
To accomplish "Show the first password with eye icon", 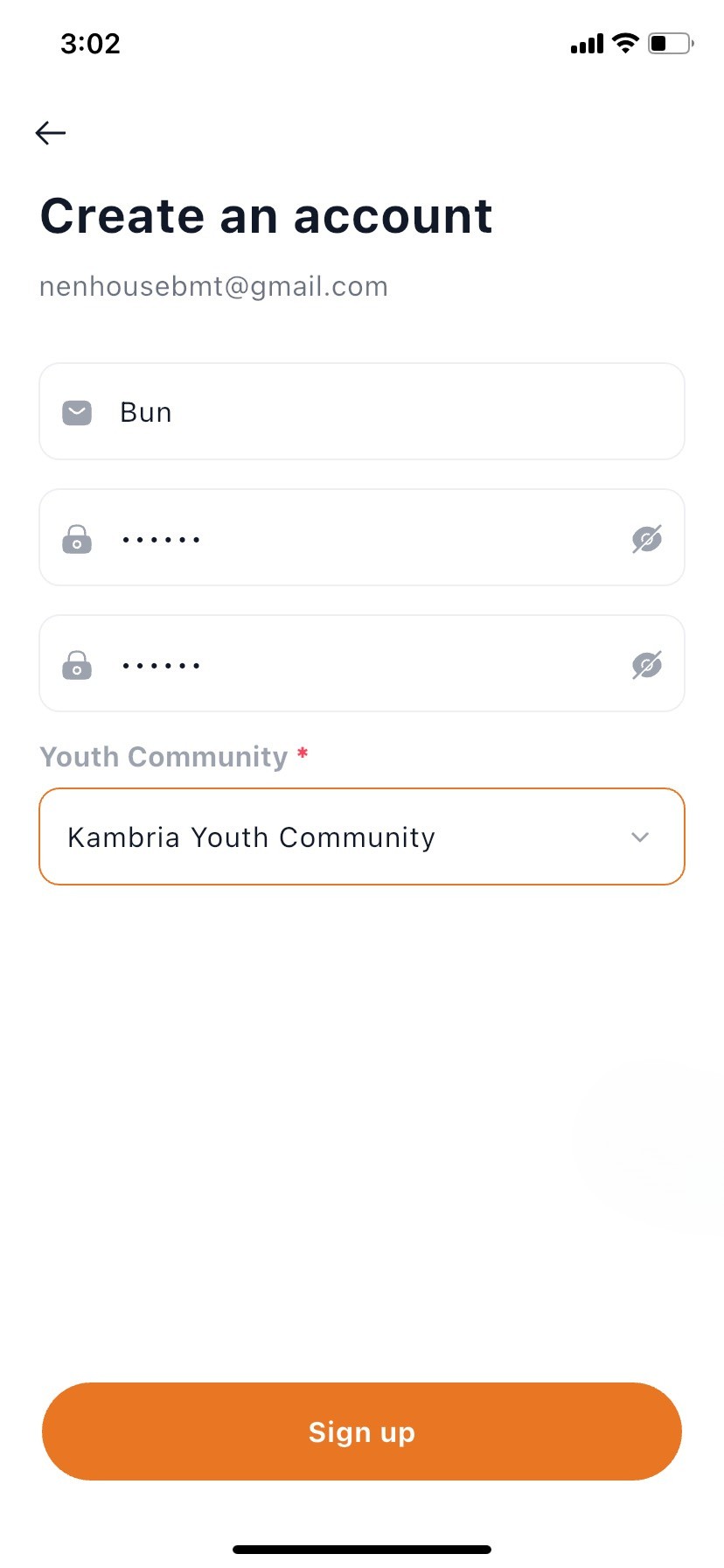I will coord(647,539).
